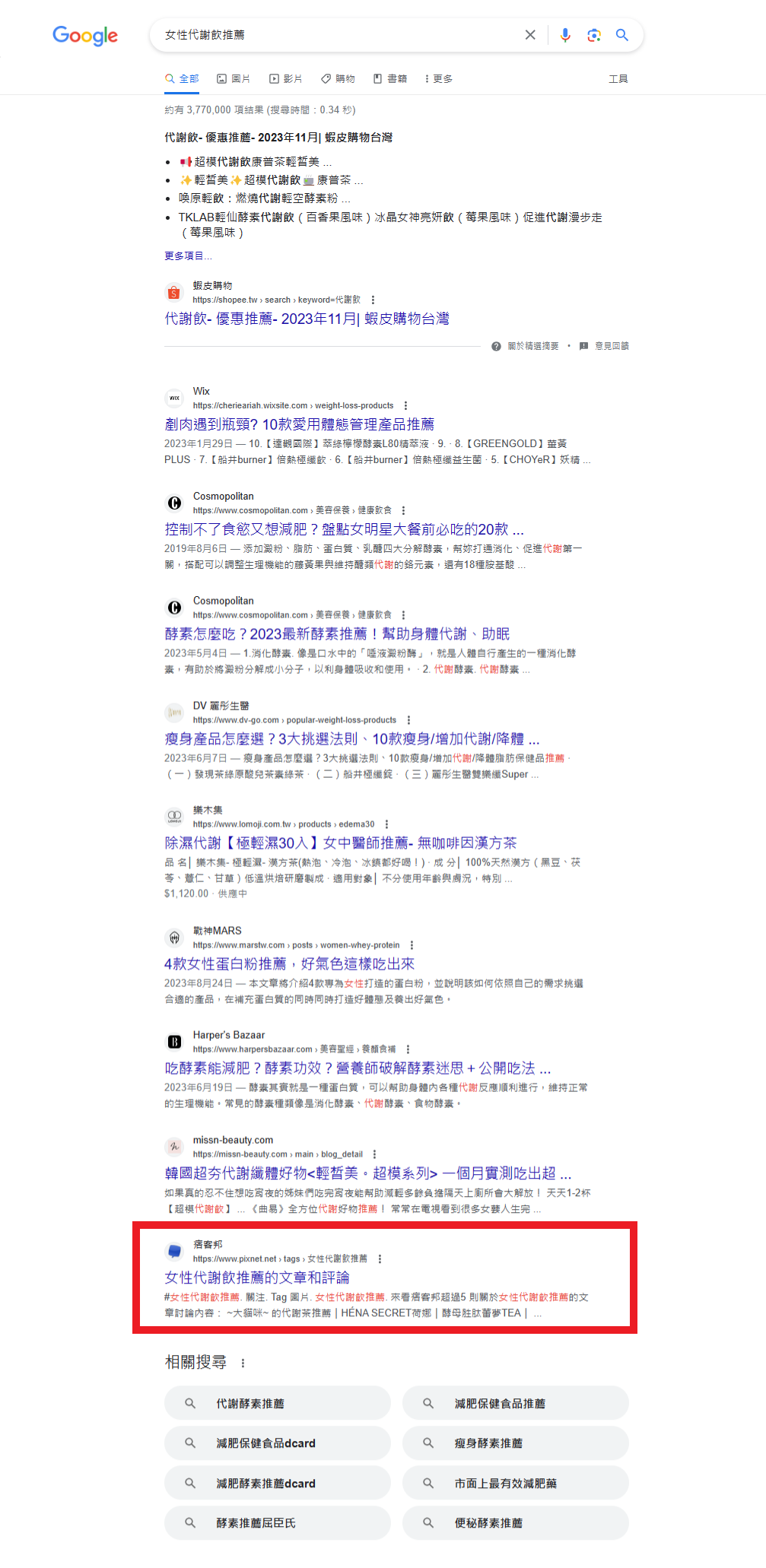766x1568 pixels.
Task: Search related term 市面上最有效減肥藥
Action: coord(516,1483)
